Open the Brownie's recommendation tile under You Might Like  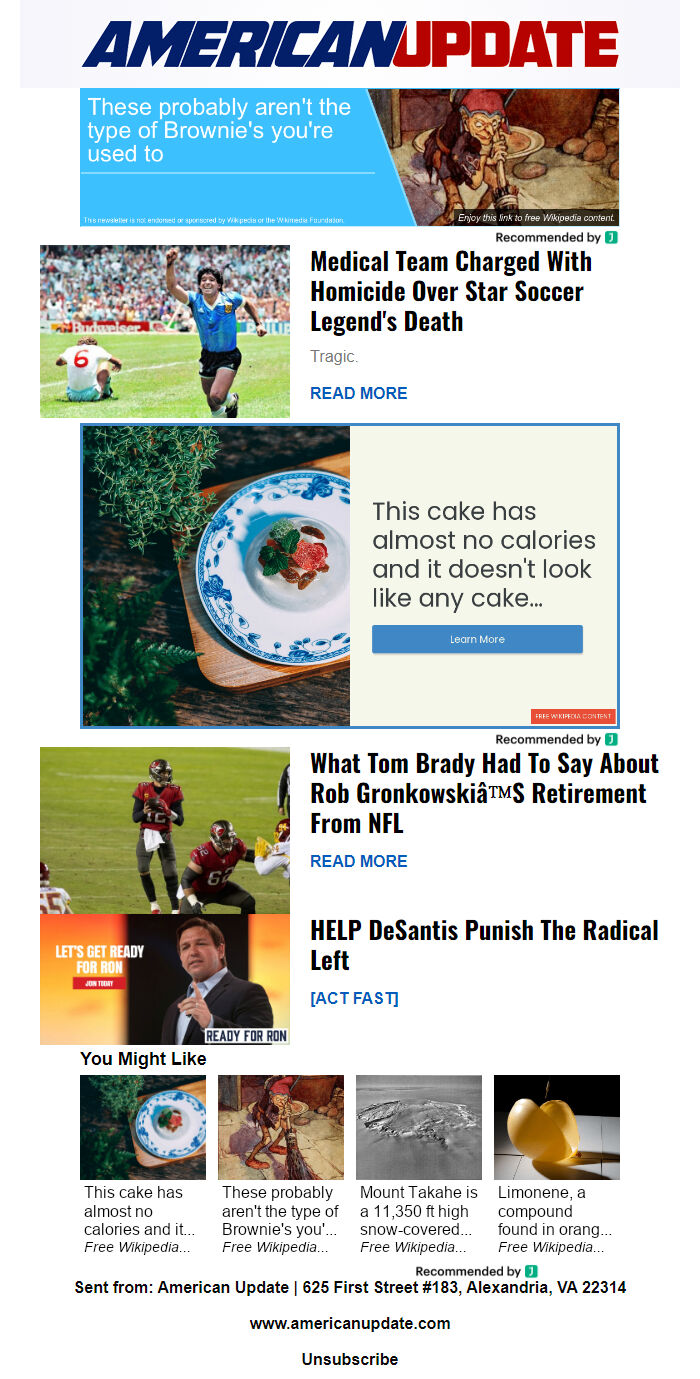tap(280, 1163)
